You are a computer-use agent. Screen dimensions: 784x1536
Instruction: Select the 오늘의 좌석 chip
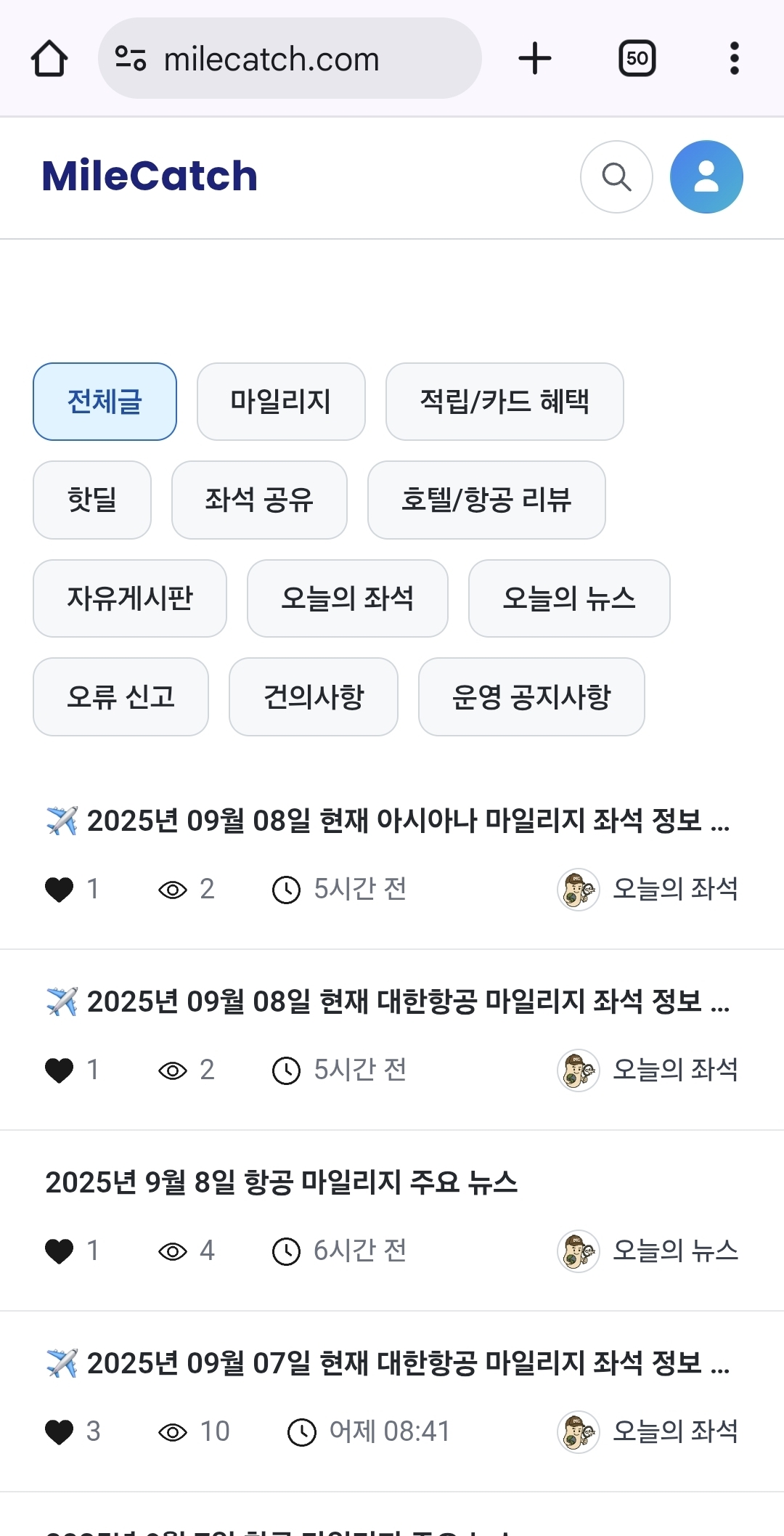tap(347, 598)
